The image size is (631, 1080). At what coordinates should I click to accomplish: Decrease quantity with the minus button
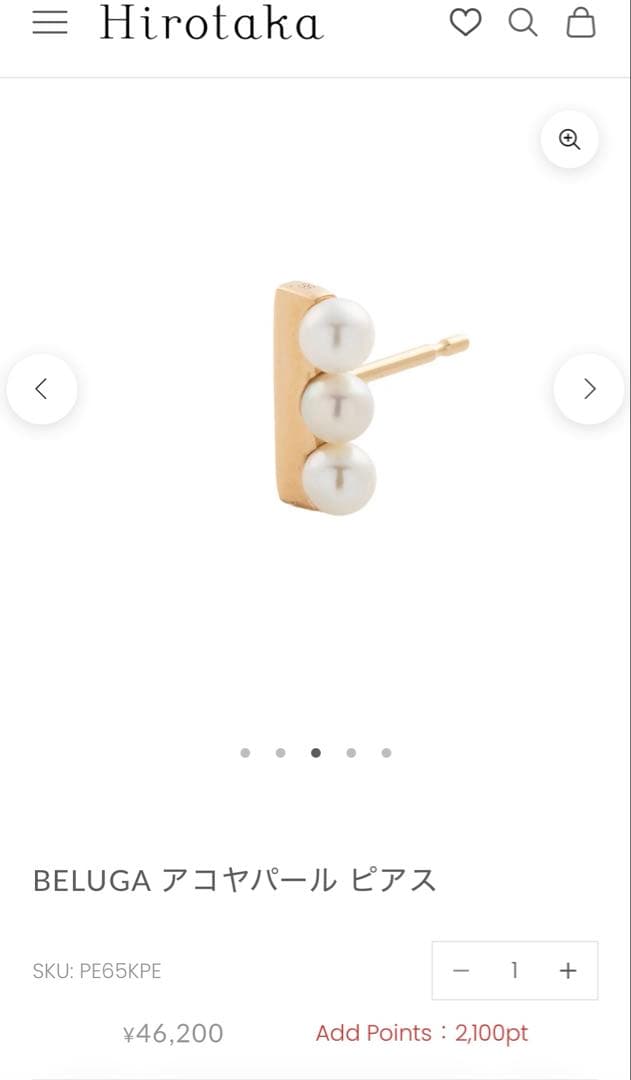pyautogui.click(x=461, y=970)
